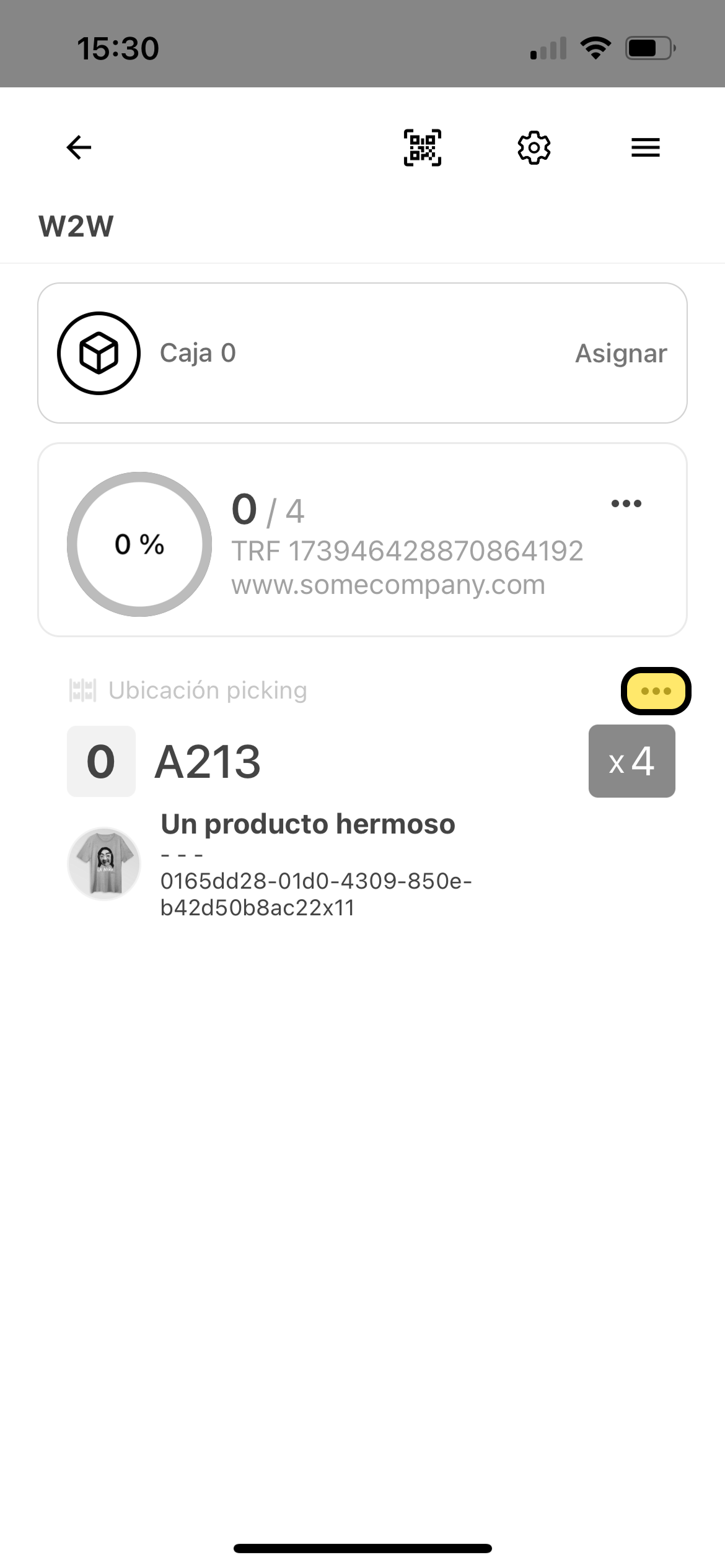725x1568 pixels.
Task: Open the ellipsis menu on the TRF card
Action: (627, 503)
